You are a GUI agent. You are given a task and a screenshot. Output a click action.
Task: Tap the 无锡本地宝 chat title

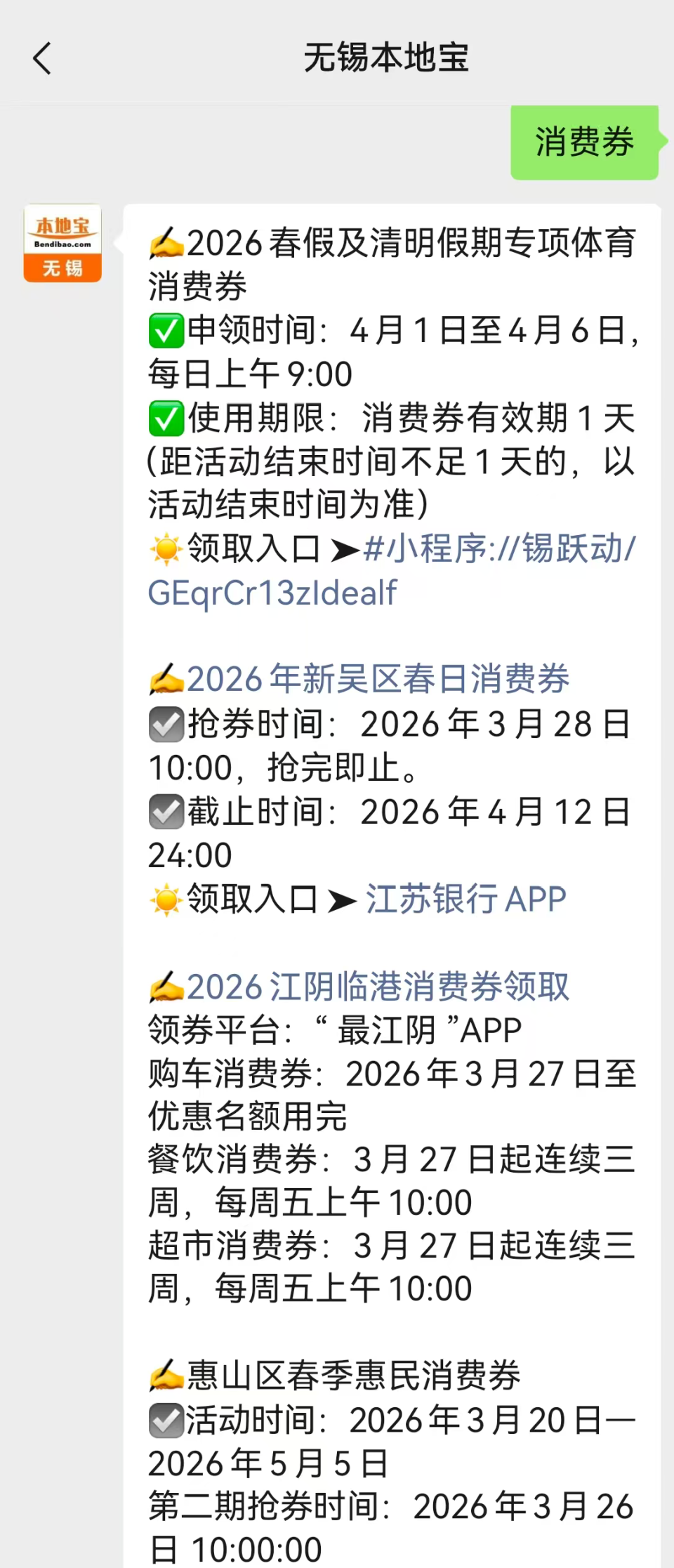click(x=388, y=58)
